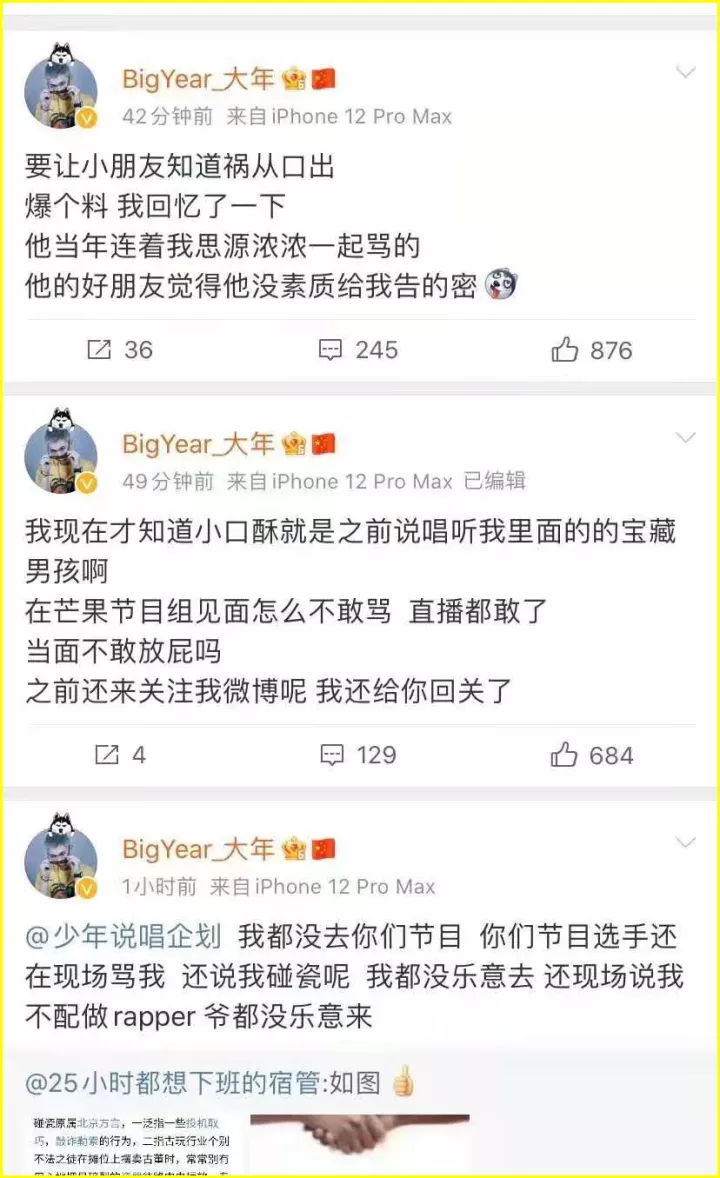View the 129 comments via comment icon
This screenshot has width=720, height=1178.
click(330, 755)
